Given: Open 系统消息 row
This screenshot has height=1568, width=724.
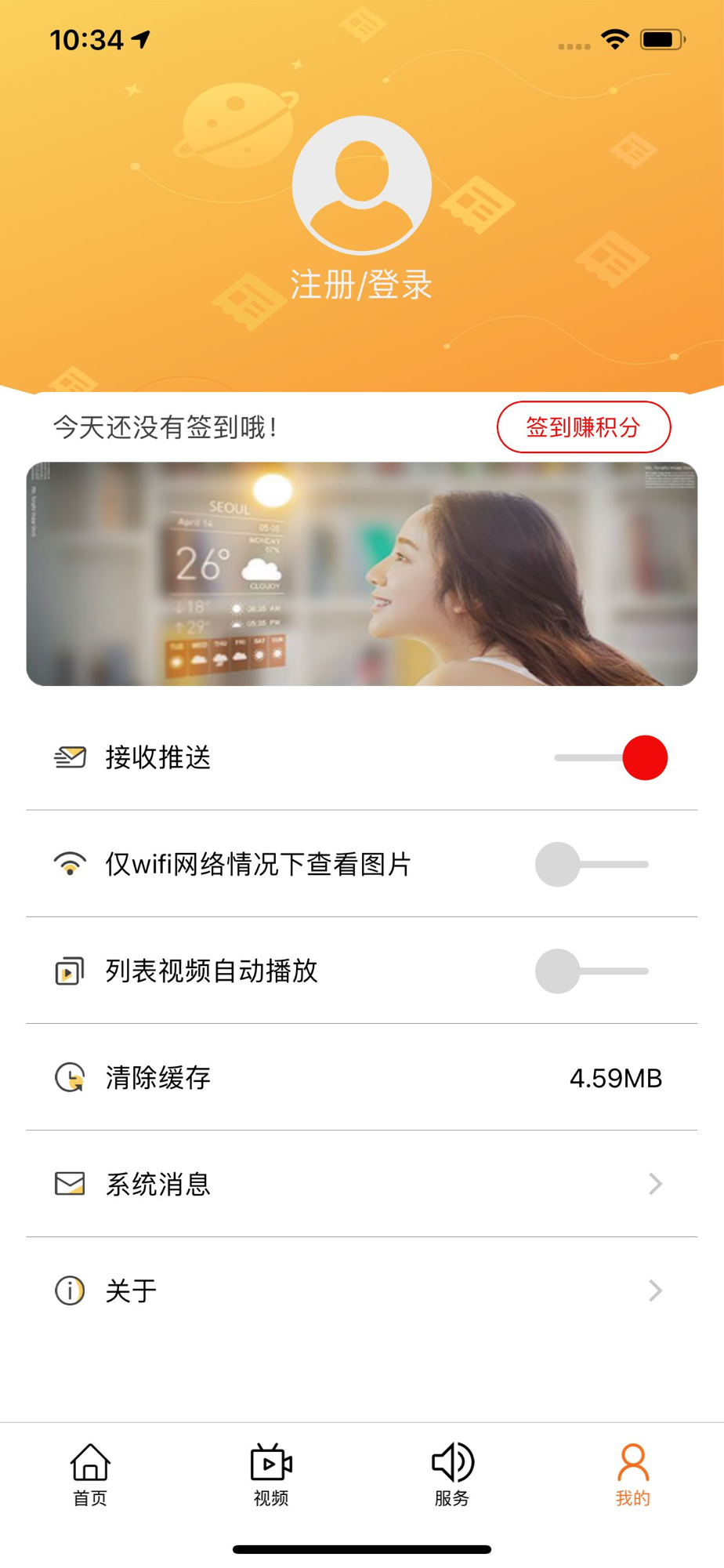Looking at the screenshot, I should pos(361,1185).
